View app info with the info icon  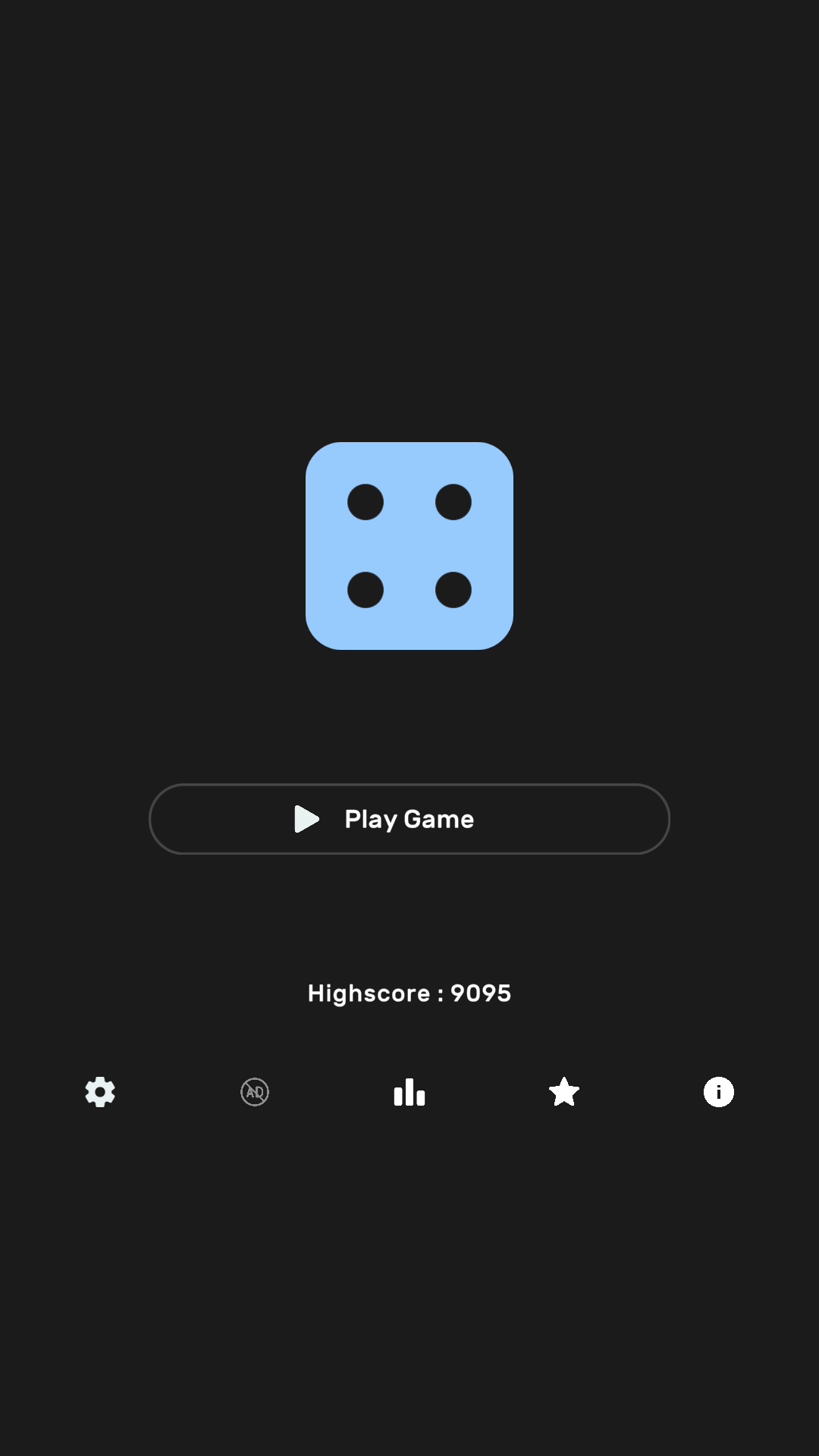718,1092
